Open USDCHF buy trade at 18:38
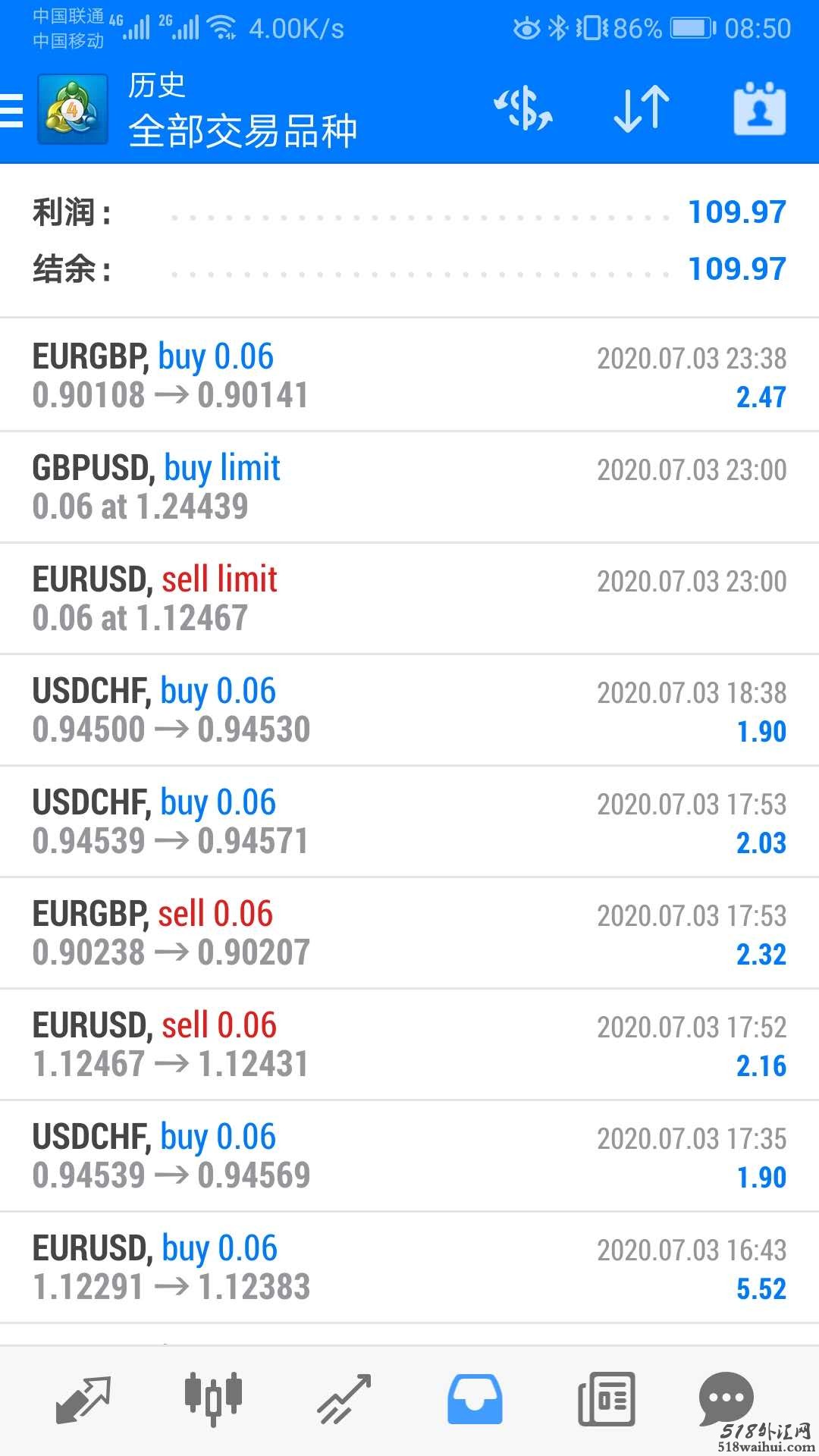Viewport: 819px width, 1456px height. (409, 710)
